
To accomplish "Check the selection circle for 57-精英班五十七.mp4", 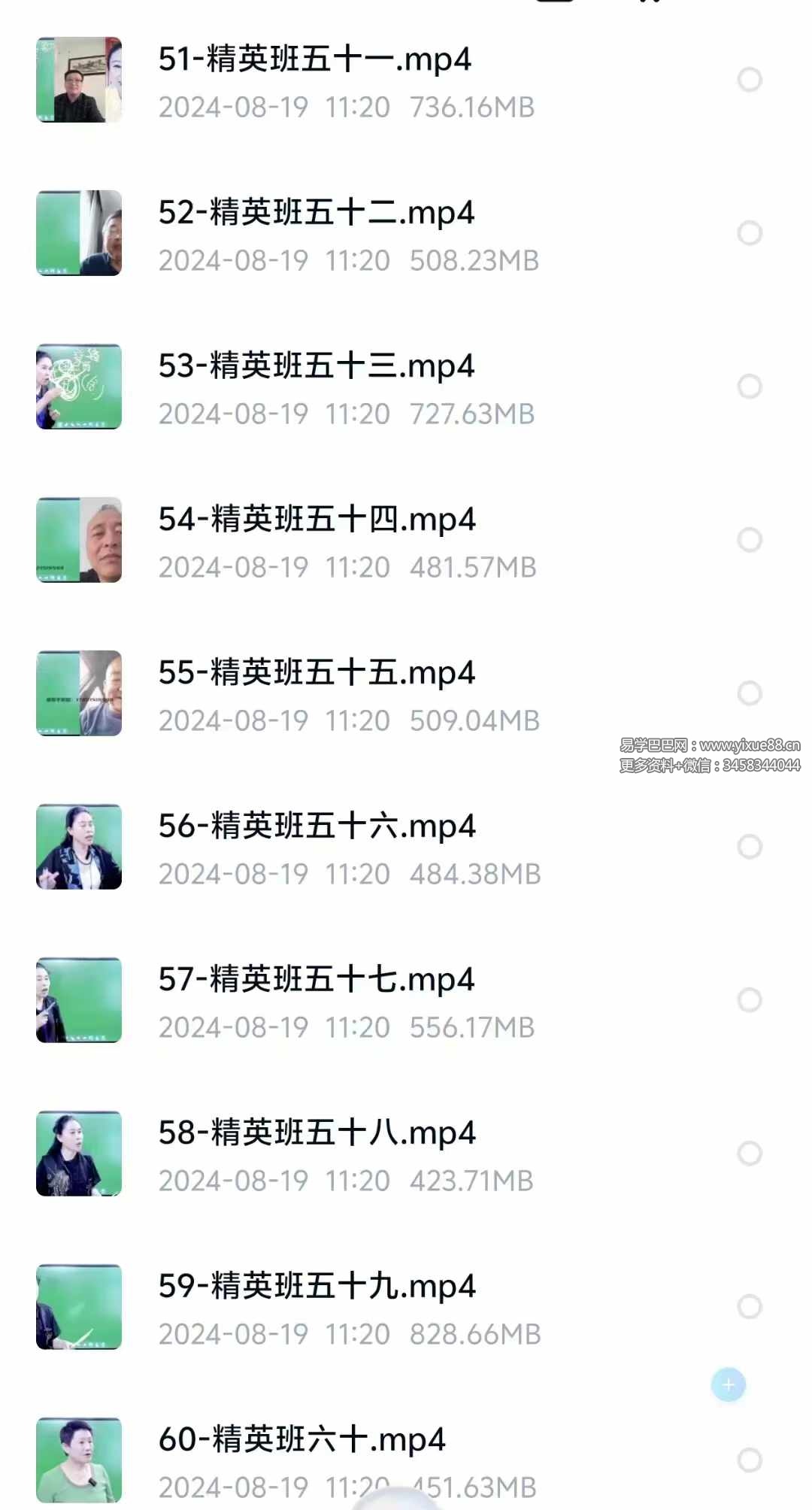I will (x=748, y=1000).
